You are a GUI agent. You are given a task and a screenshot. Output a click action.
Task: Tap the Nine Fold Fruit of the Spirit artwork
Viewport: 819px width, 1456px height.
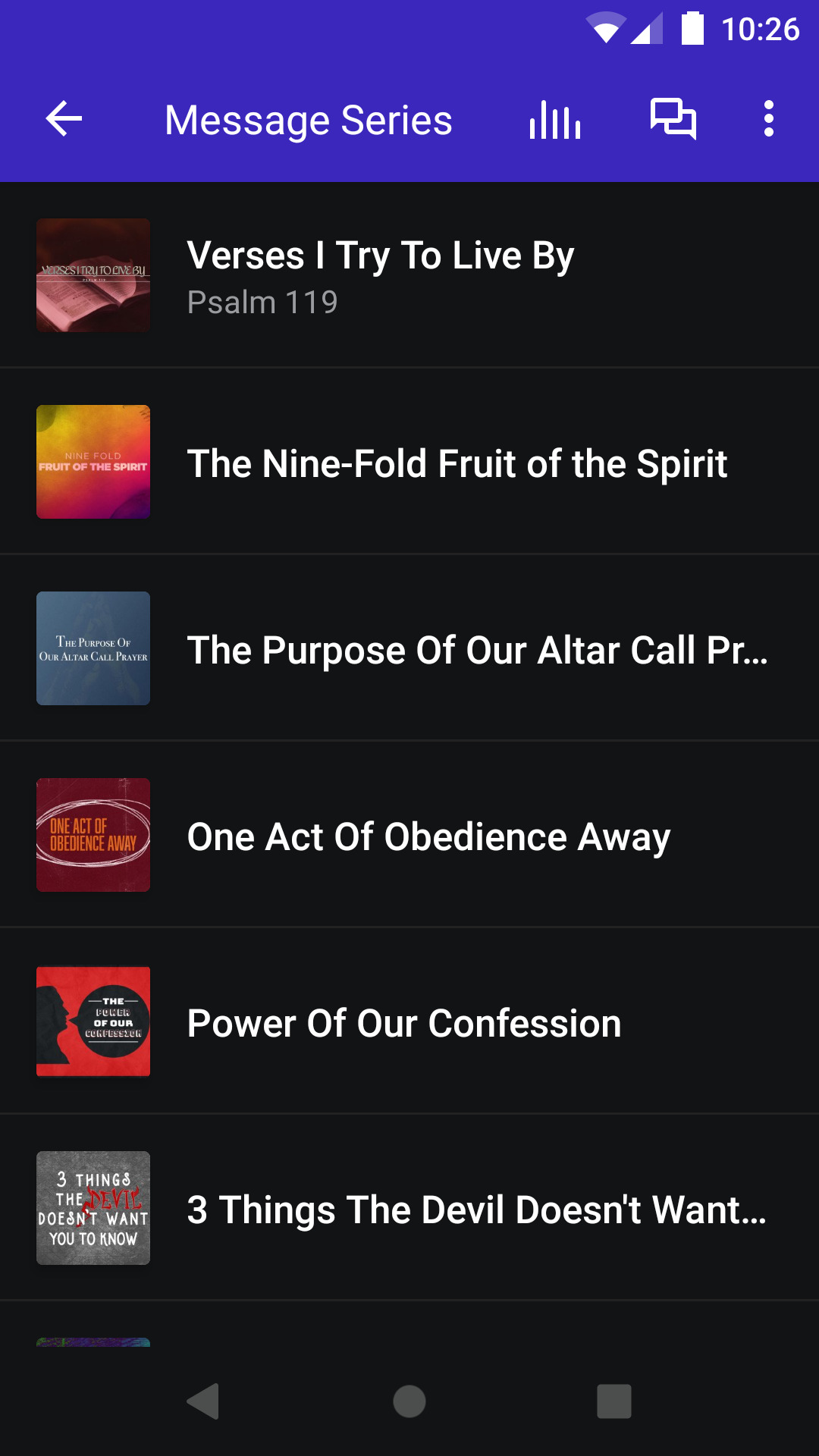click(93, 463)
